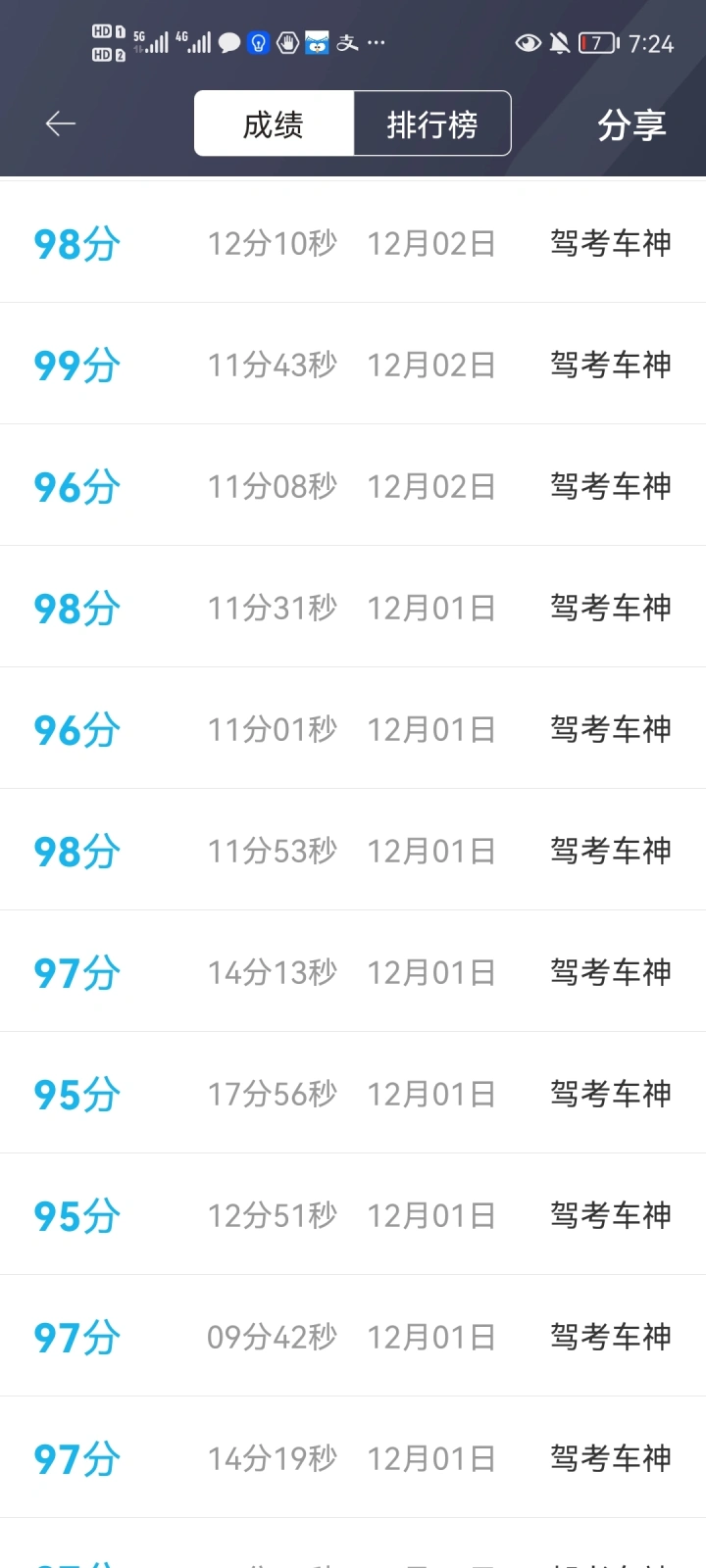Go back using the arrow icon
The image size is (706, 1568).
point(61,123)
